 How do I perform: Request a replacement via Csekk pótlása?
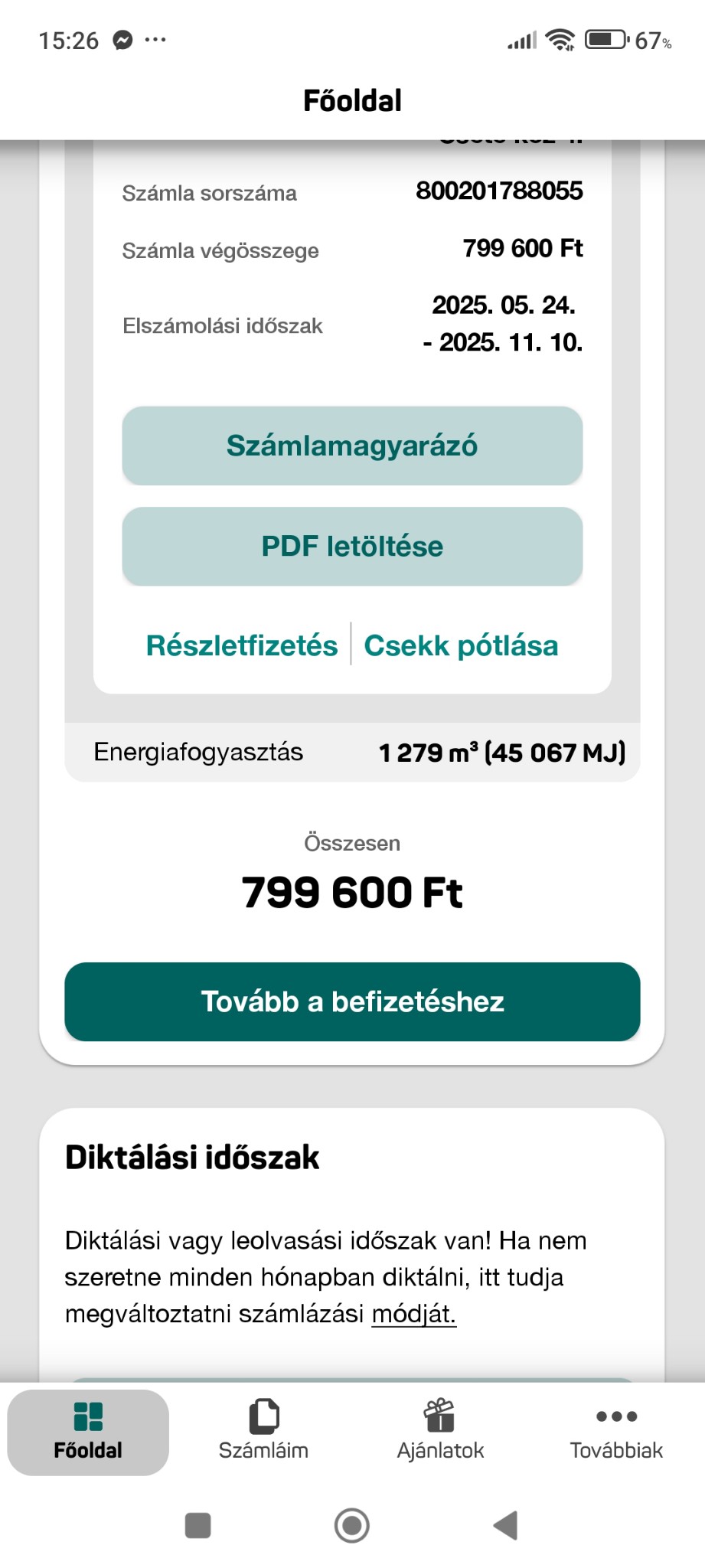point(461,645)
